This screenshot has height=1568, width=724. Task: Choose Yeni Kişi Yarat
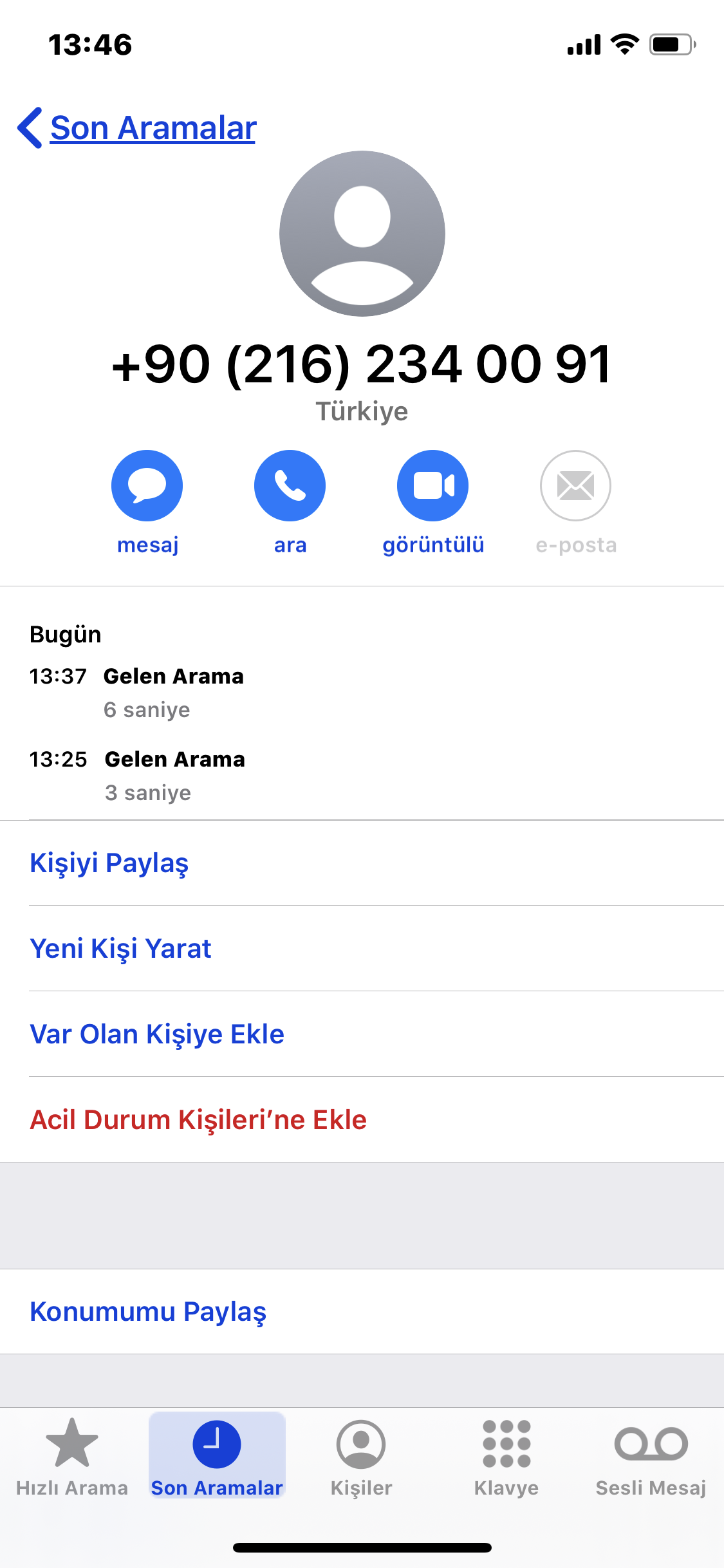click(362, 948)
